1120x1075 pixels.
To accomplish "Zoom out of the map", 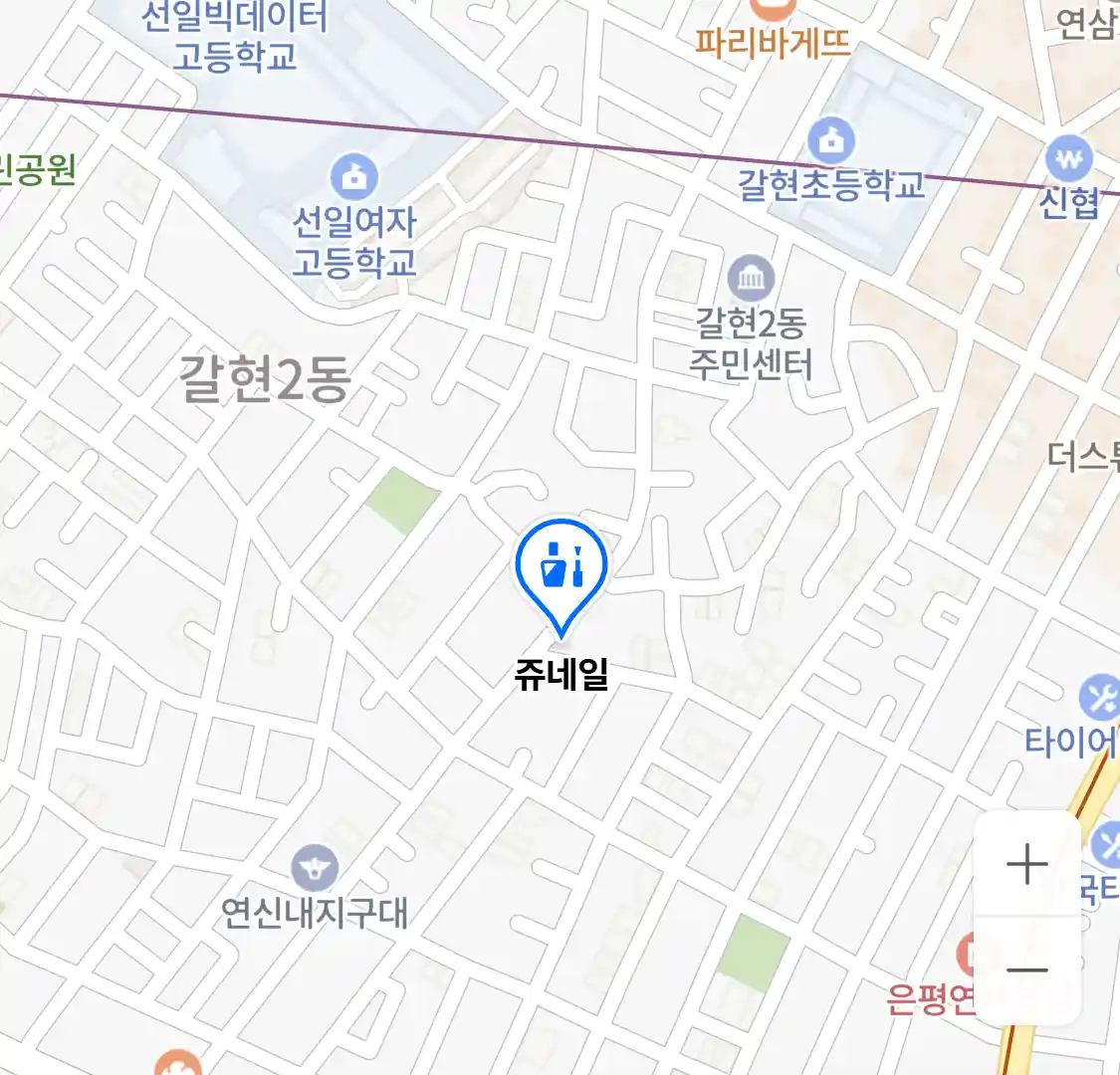I will pos(1026,970).
